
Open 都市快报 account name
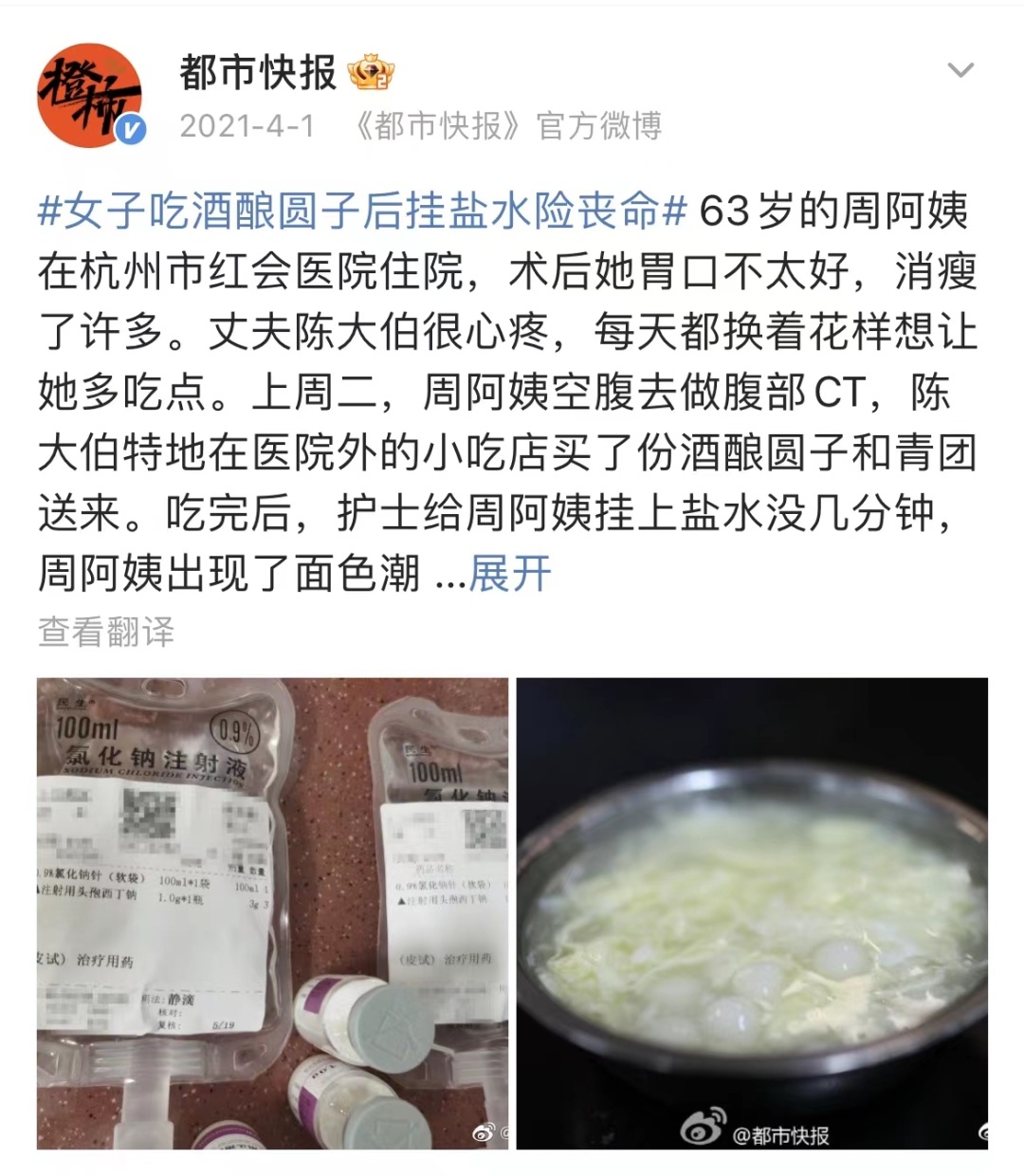point(258,73)
